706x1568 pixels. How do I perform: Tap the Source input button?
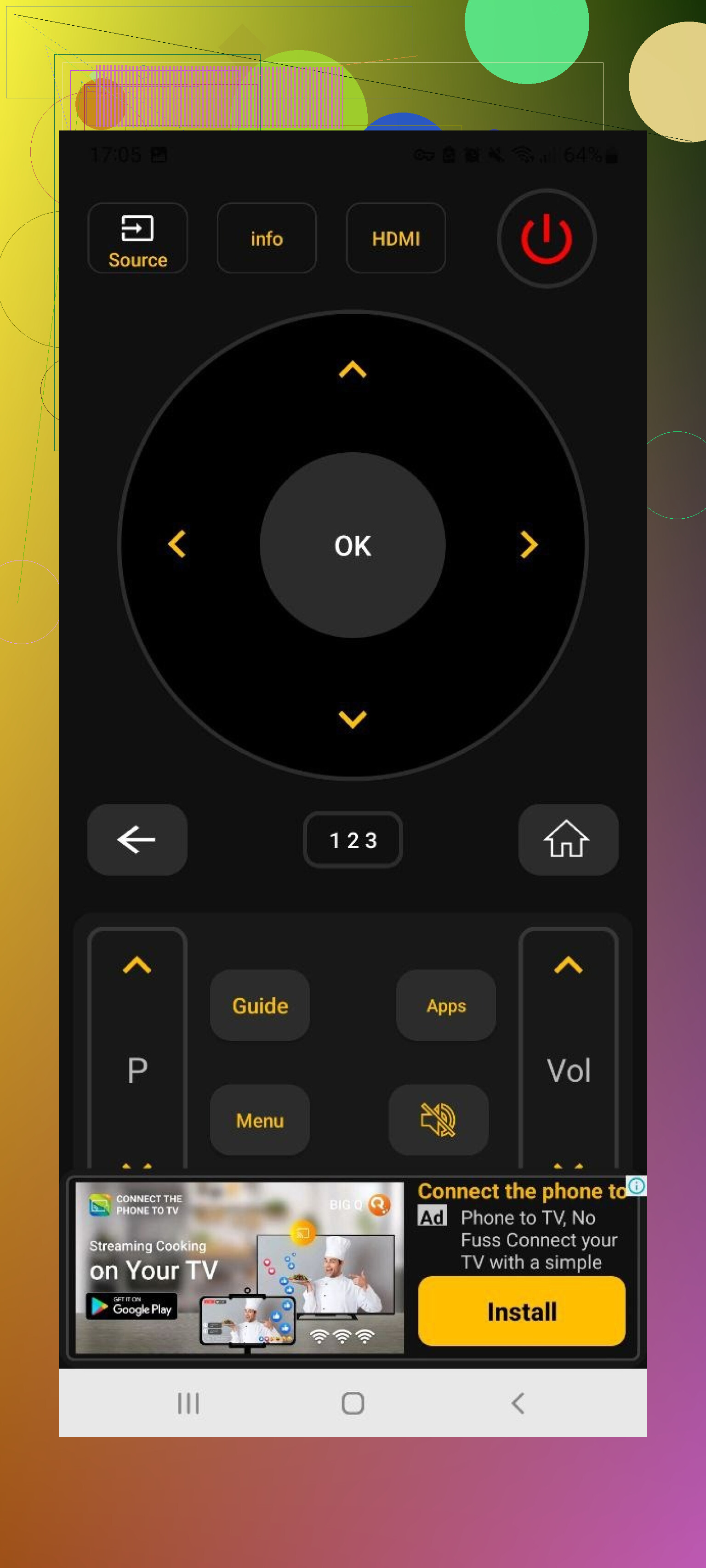(138, 238)
